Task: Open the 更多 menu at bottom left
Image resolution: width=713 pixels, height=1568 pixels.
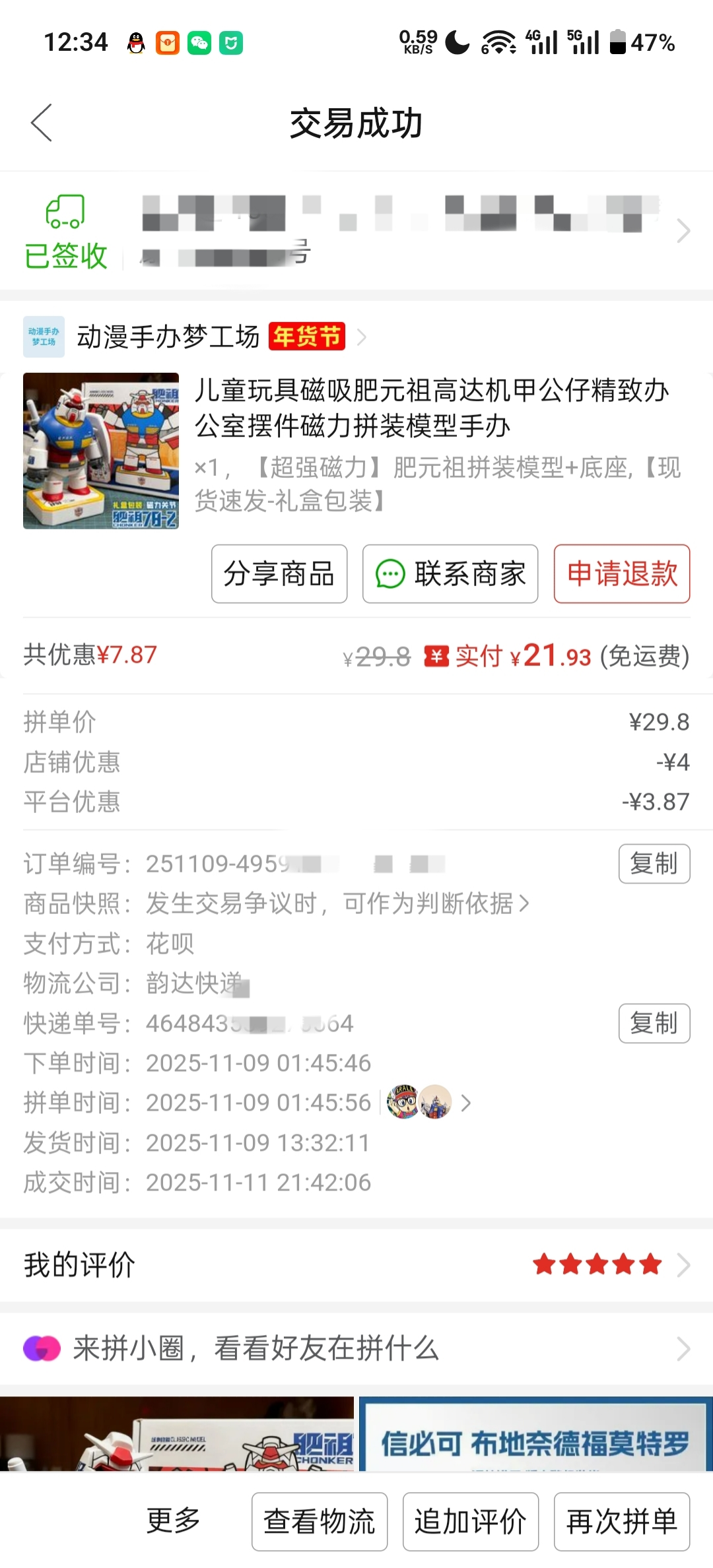Action: tap(173, 1521)
